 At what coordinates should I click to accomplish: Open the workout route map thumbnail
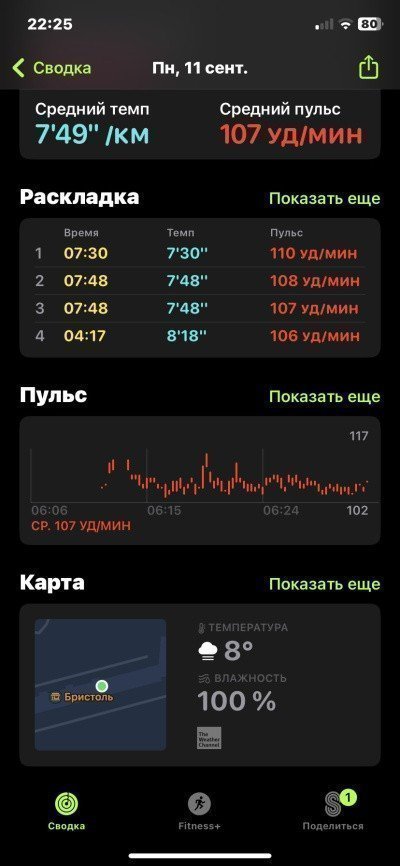click(100, 685)
